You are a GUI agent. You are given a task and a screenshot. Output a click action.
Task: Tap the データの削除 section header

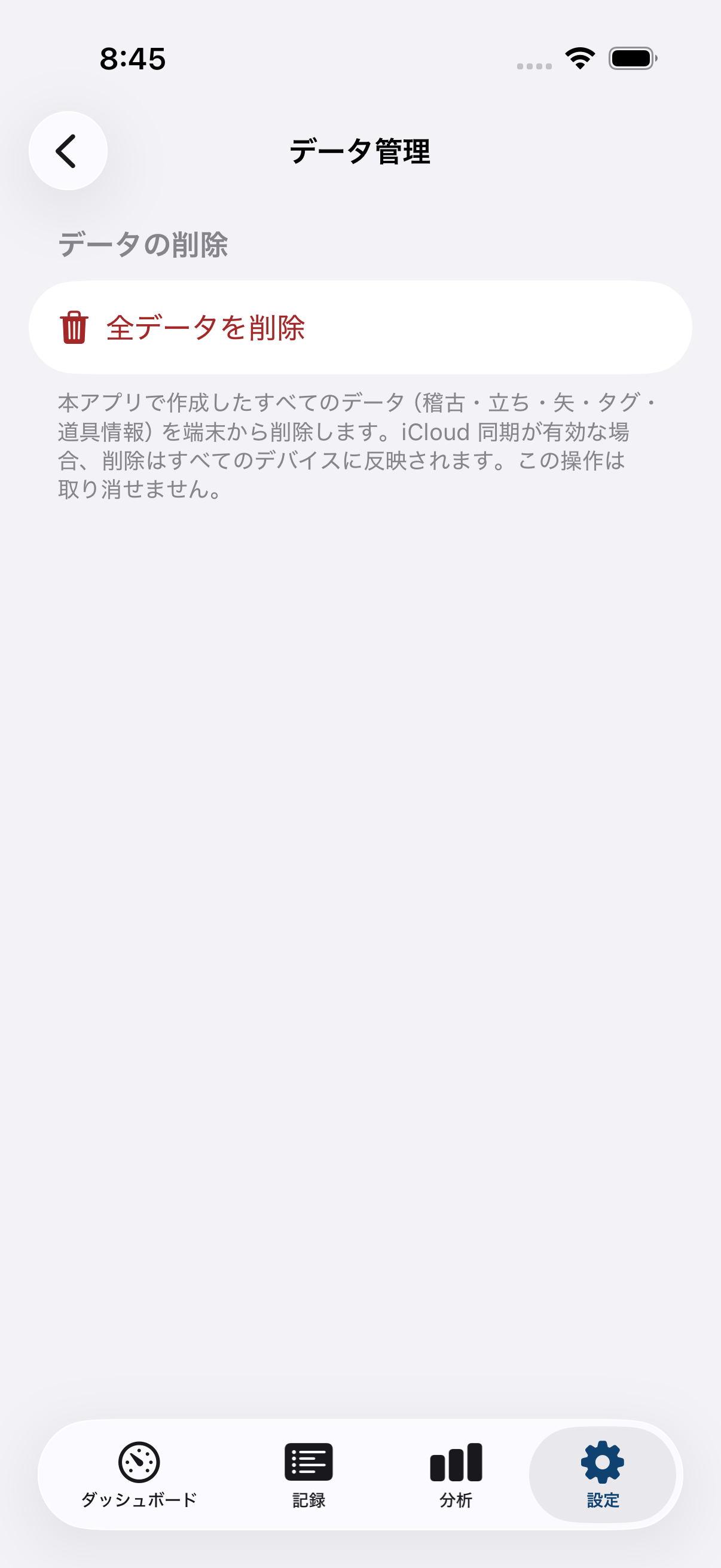pyautogui.click(x=145, y=242)
